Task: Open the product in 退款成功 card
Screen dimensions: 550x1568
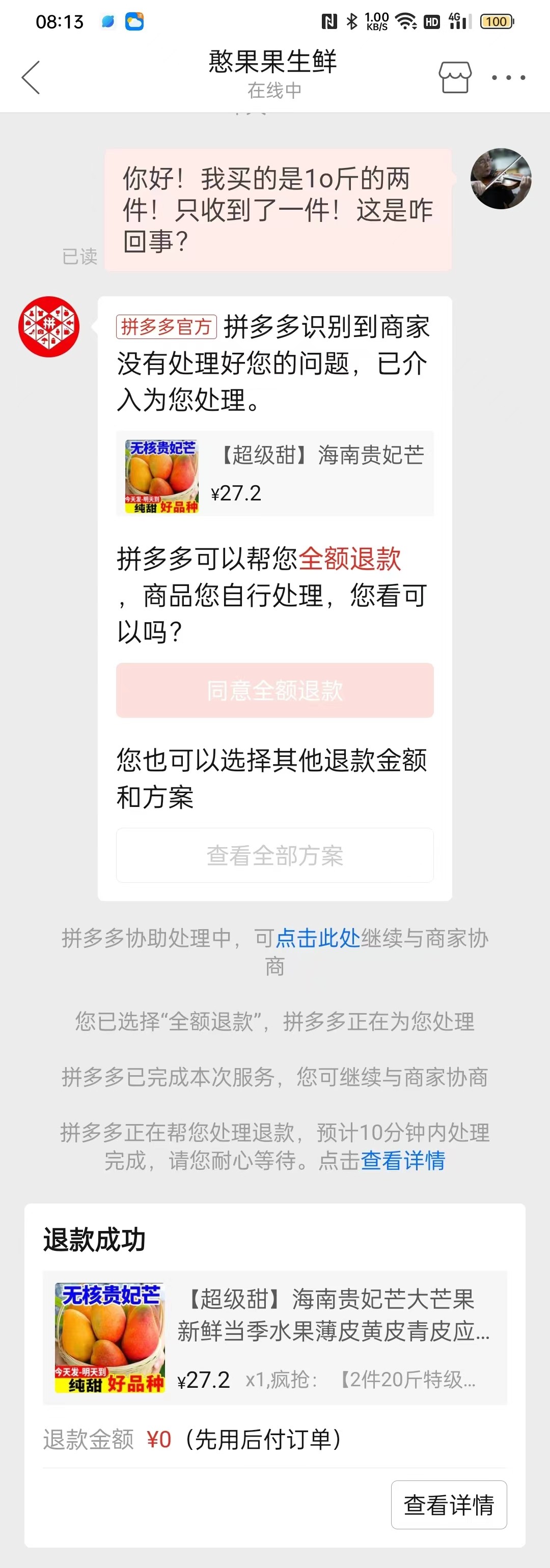Action: [274, 1338]
